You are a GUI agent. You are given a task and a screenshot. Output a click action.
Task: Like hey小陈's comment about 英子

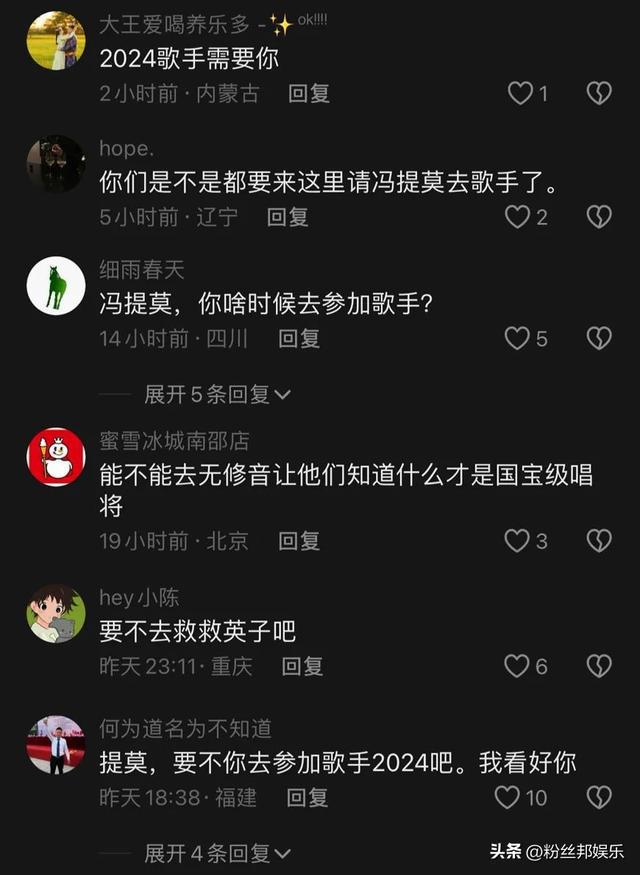(x=516, y=666)
